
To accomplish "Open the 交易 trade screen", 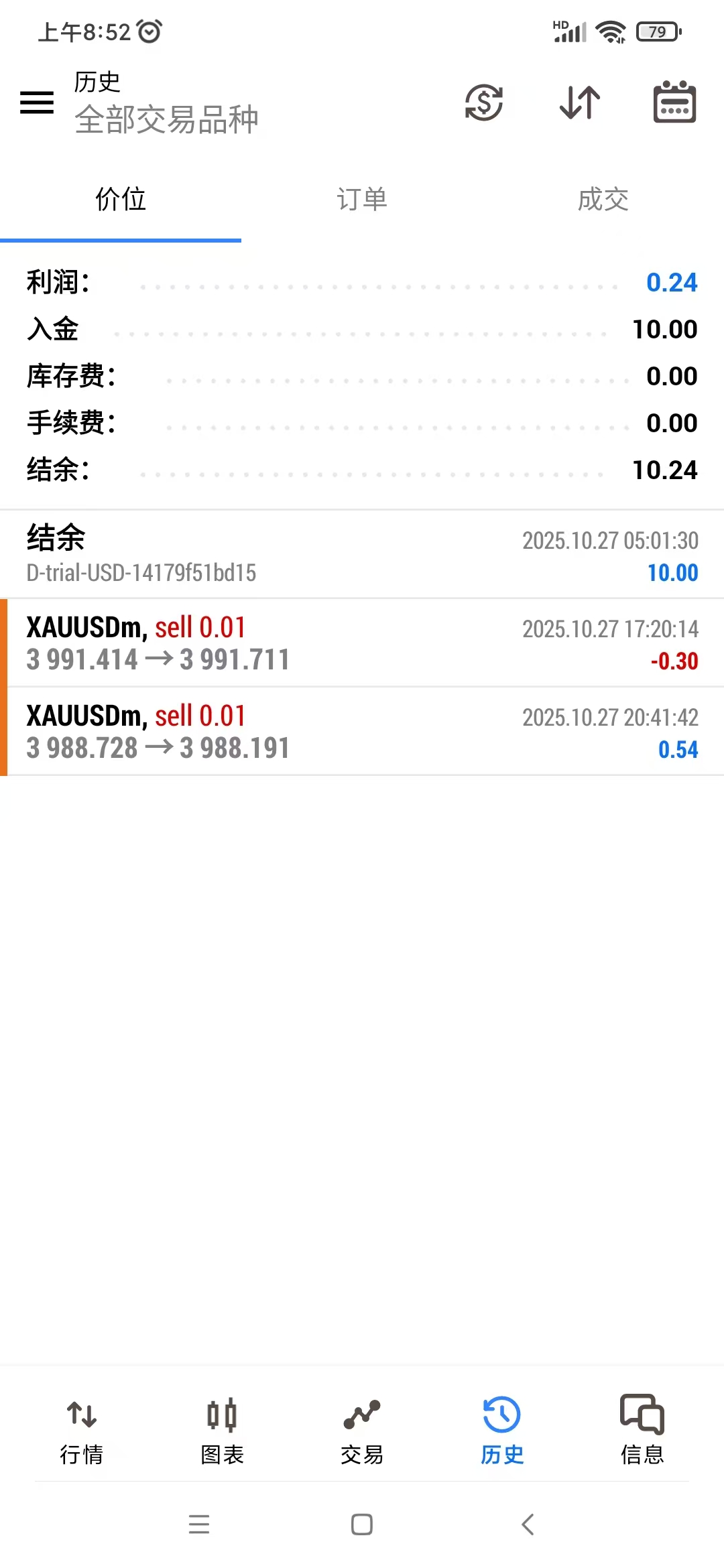I will click(361, 1431).
